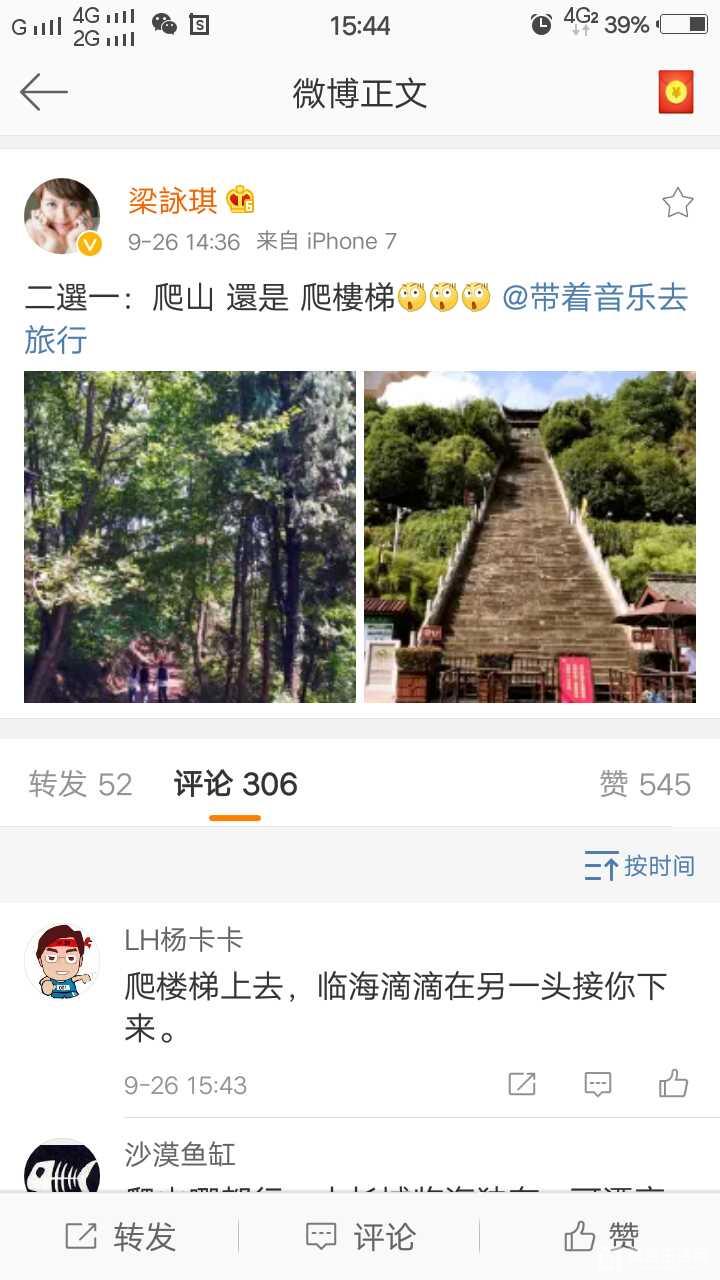Tap the repost icon in the bottom bar
The height and width of the screenshot is (1280, 720).
coord(119,1237)
